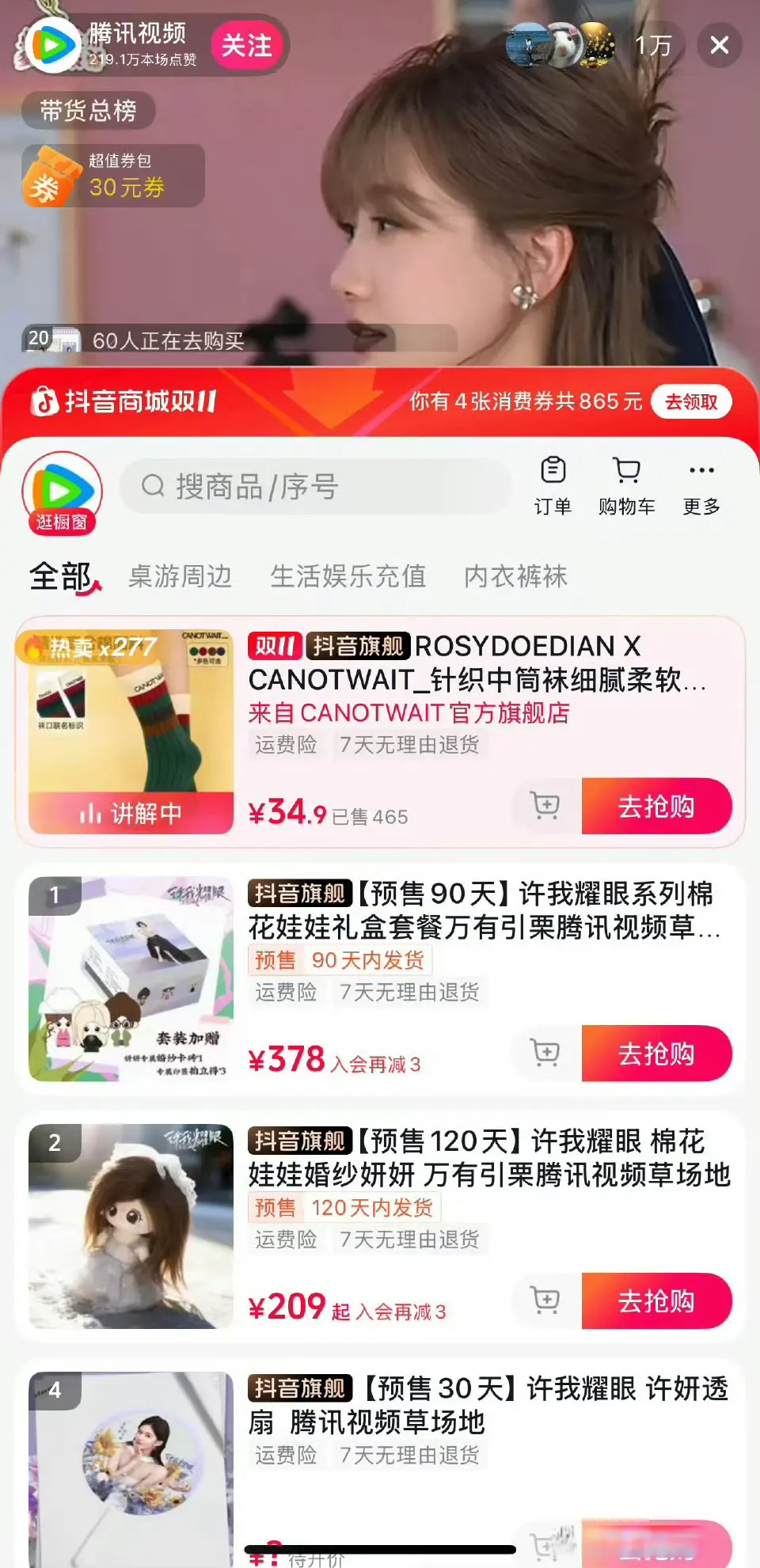Select the 内衣裤袜 category tab

(x=515, y=576)
